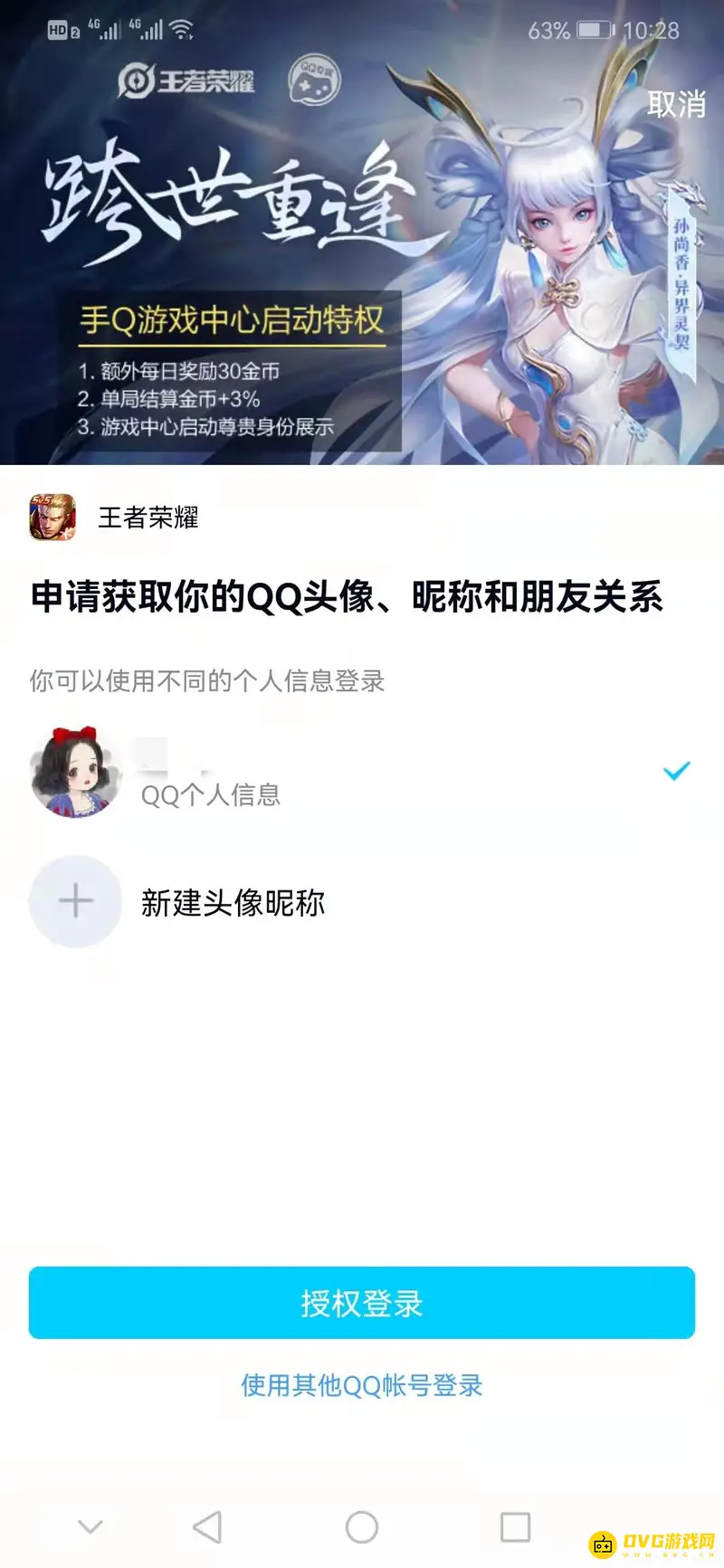Choose the 新建头像昵称 profile option
Viewport: 724px width, 1568px height.
click(x=234, y=901)
